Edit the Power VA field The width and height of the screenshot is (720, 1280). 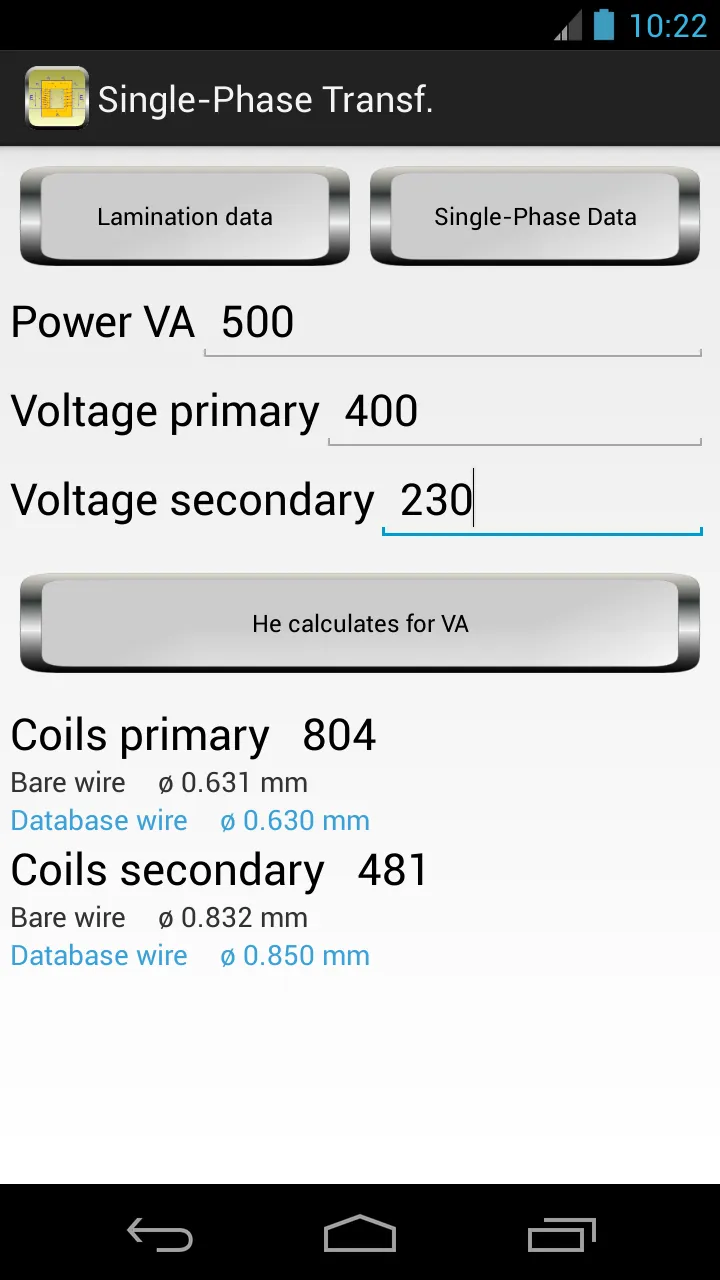[x=453, y=323]
